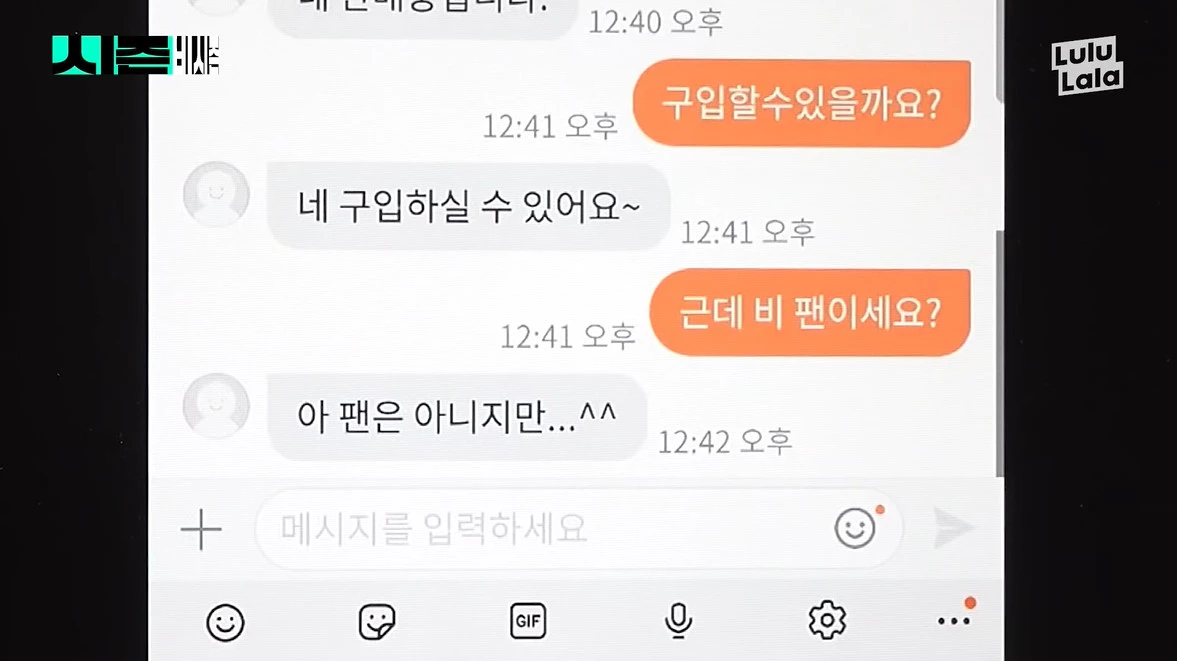
Task: Show more keyboard options via three dots
Action: (954, 621)
